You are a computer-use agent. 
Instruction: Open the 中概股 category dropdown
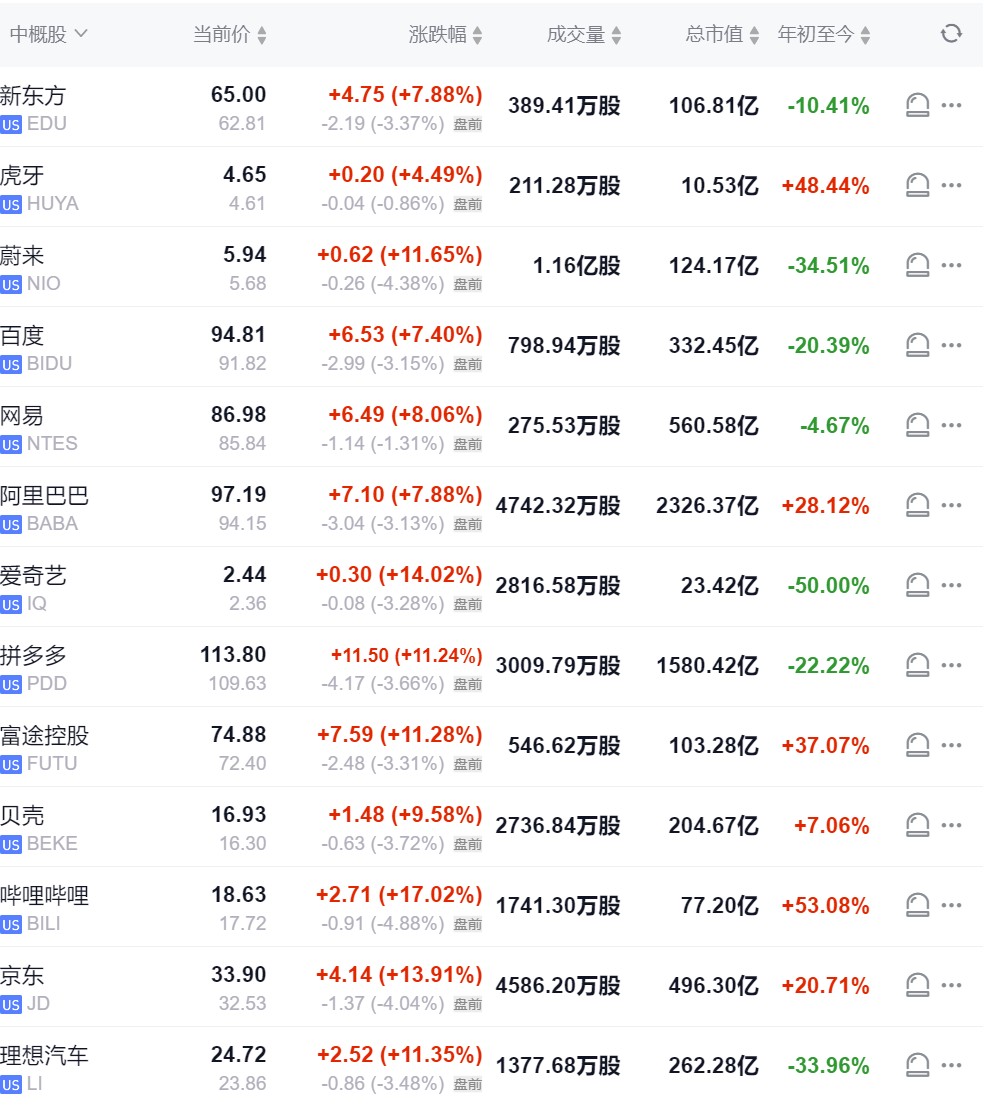(x=48, y=34)
